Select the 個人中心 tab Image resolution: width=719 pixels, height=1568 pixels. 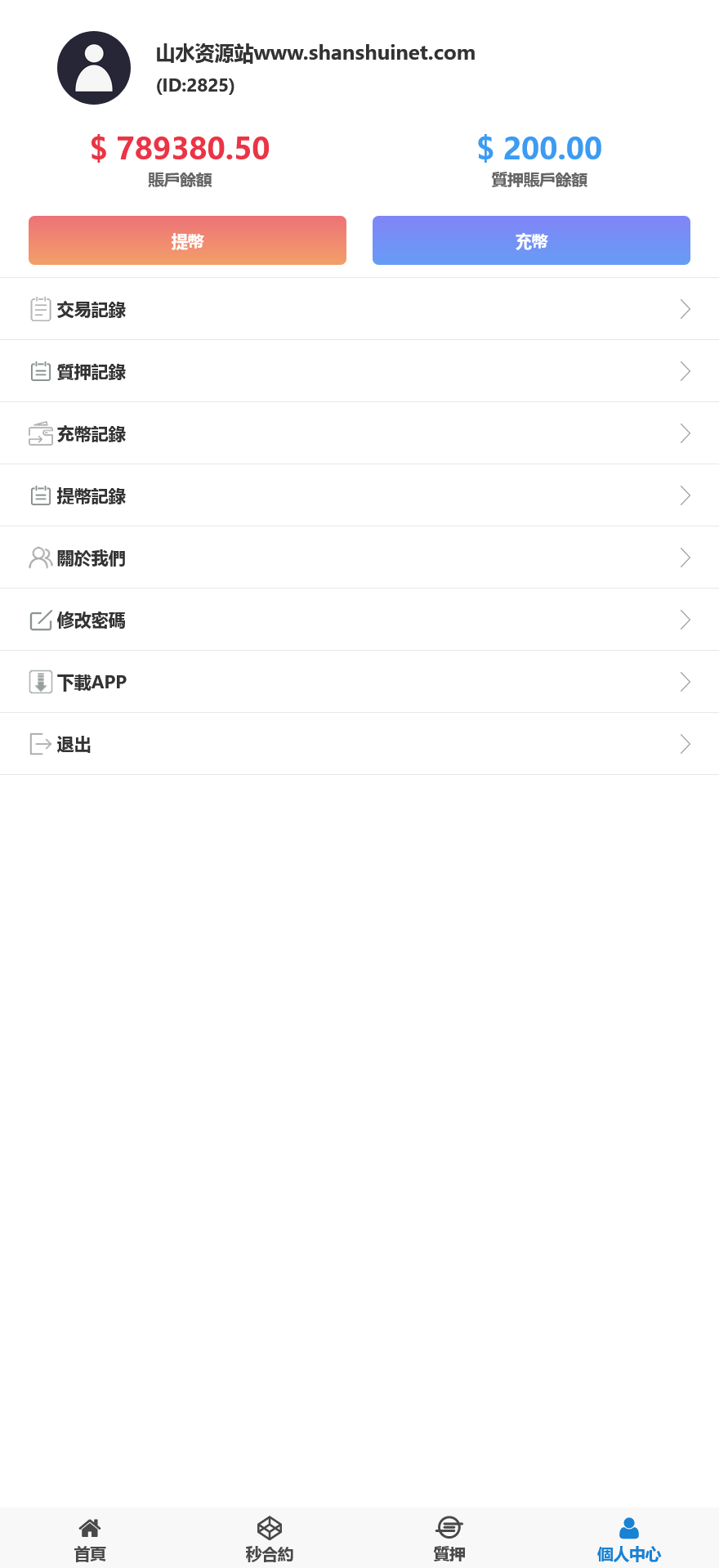pyautogui.click(x=629, y=1537)
